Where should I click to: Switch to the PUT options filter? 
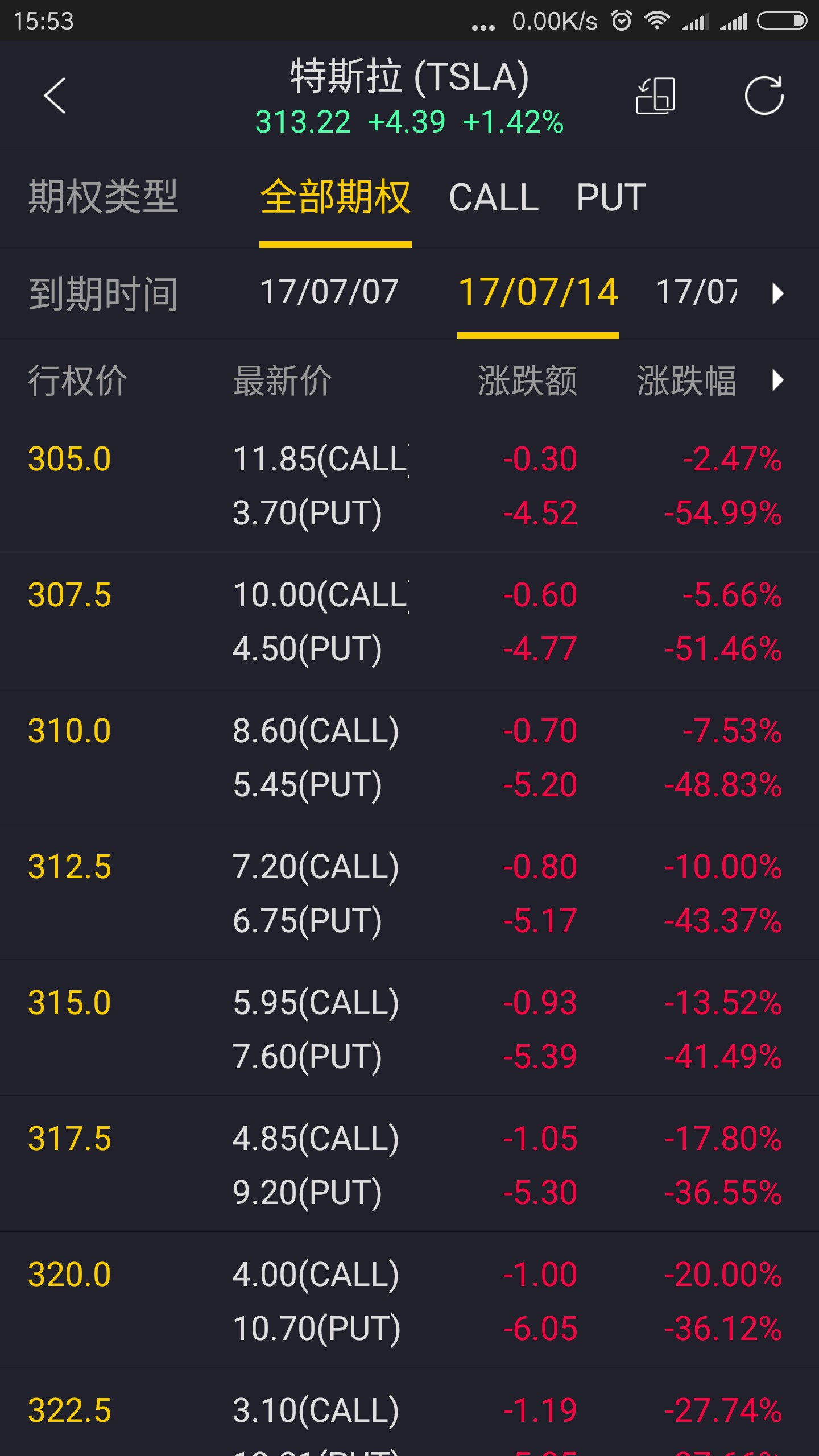coord(611,197)
